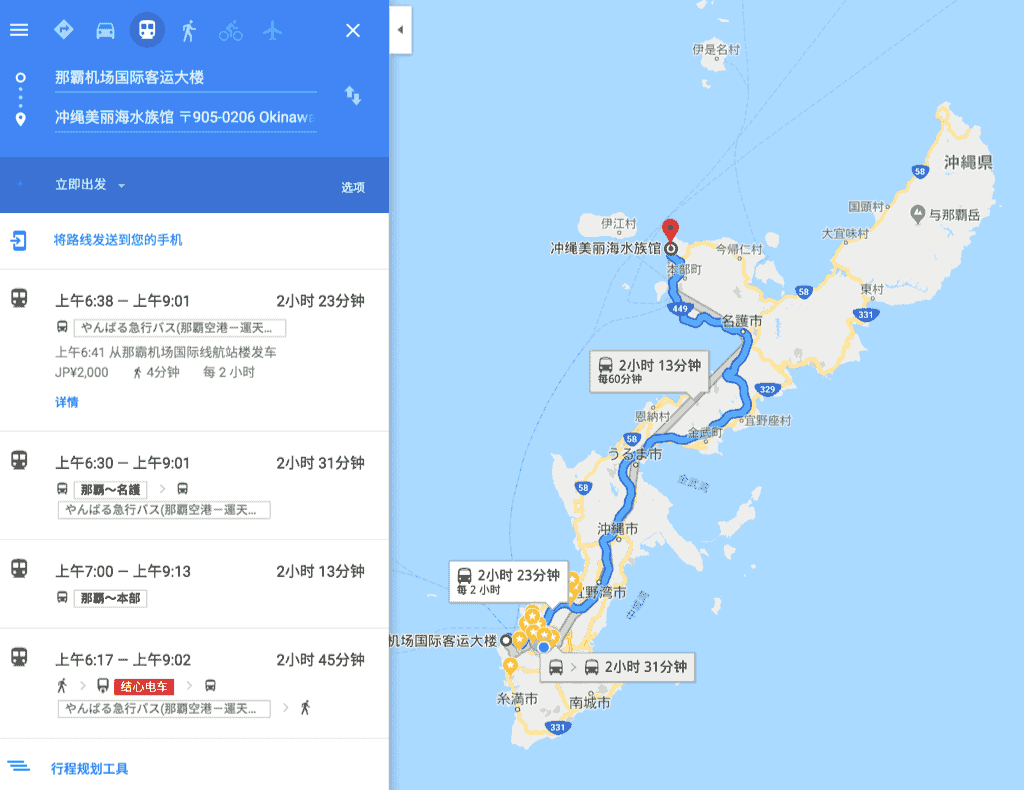Open 行程规划工具
The width and height of the screenshot is (1024, 790).
[89, 768]
